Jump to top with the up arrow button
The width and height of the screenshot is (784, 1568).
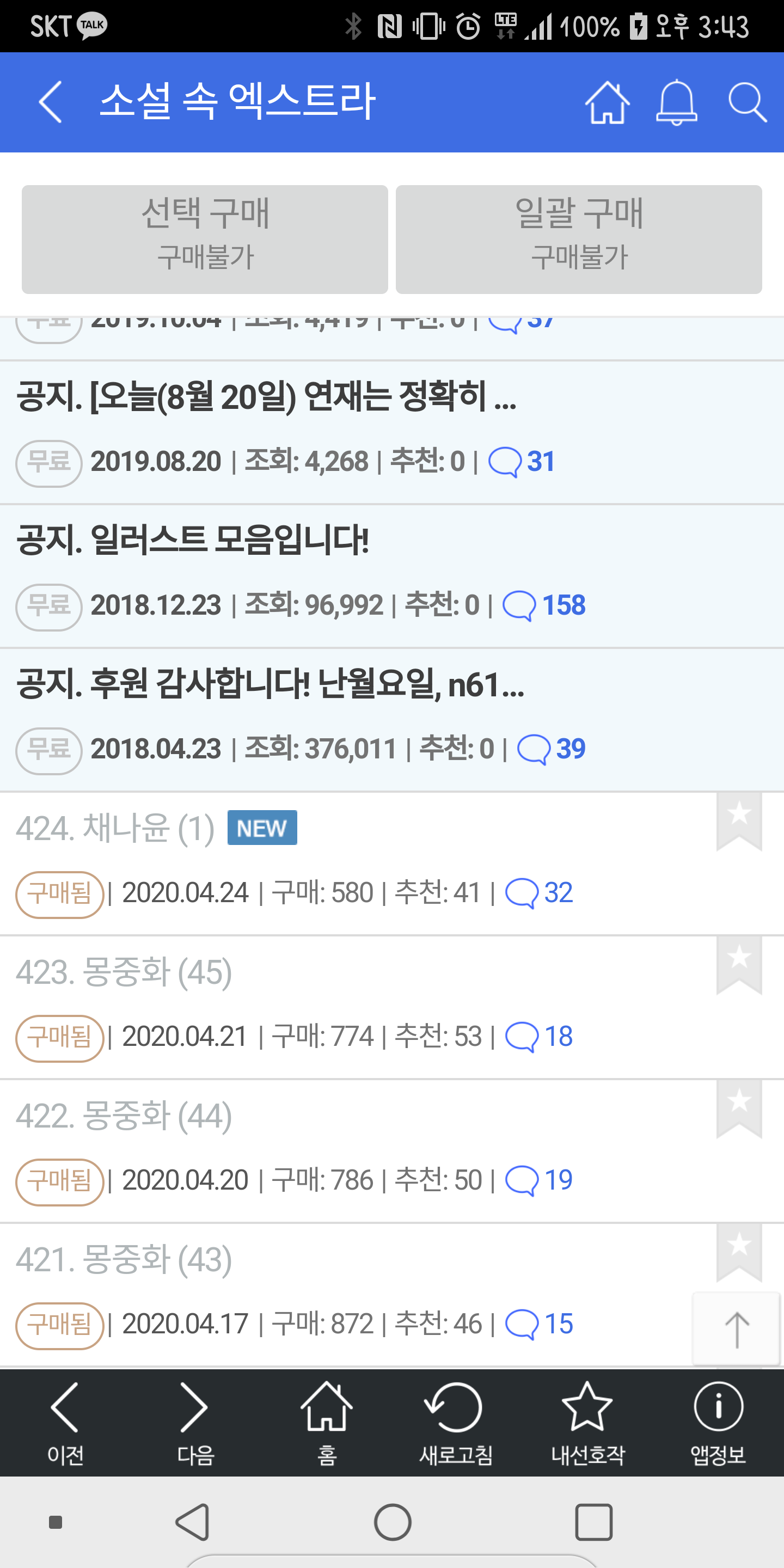(737, 1329)
